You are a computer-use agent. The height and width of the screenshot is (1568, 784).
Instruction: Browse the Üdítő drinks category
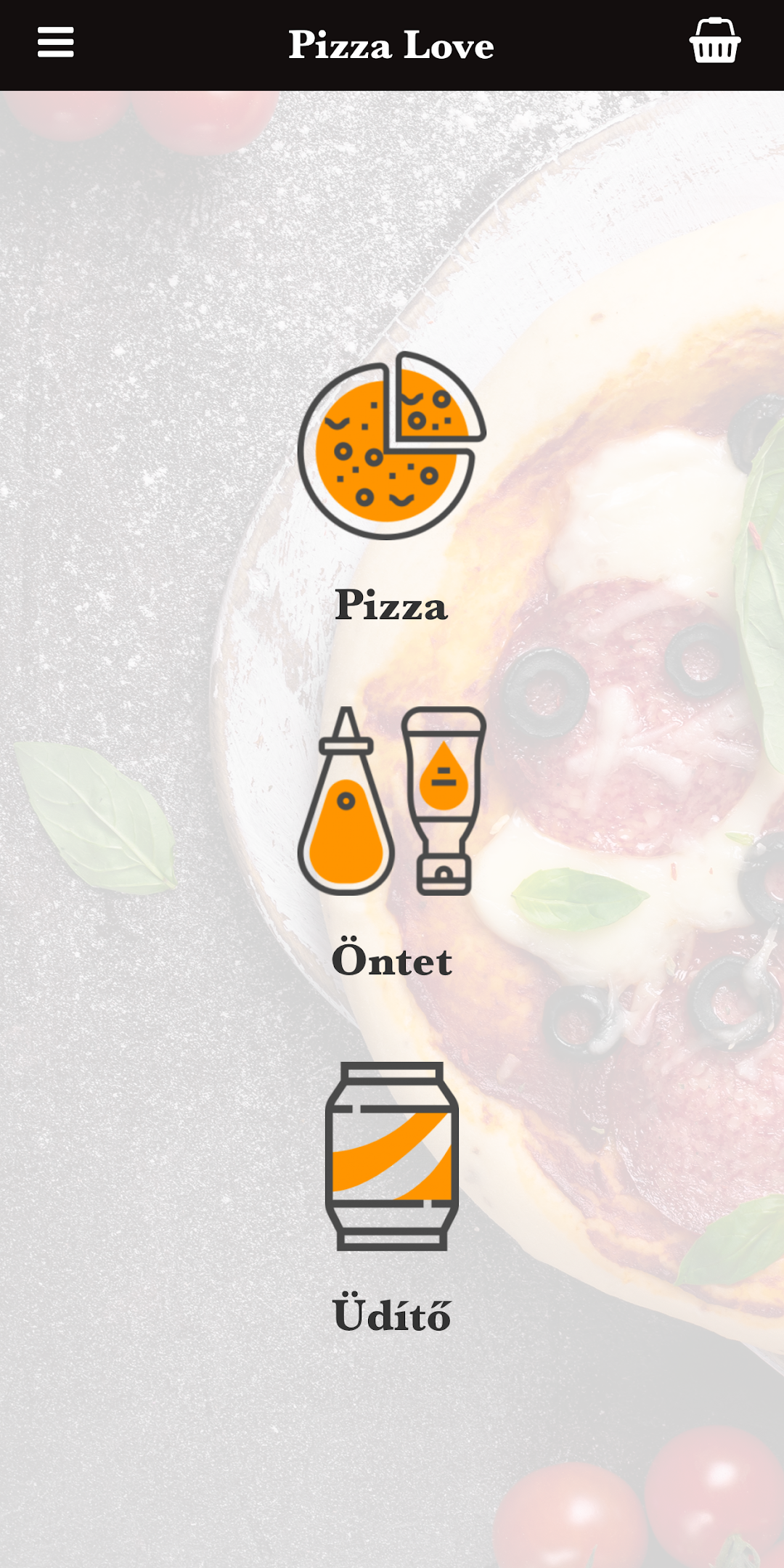tap(392, 1198)
